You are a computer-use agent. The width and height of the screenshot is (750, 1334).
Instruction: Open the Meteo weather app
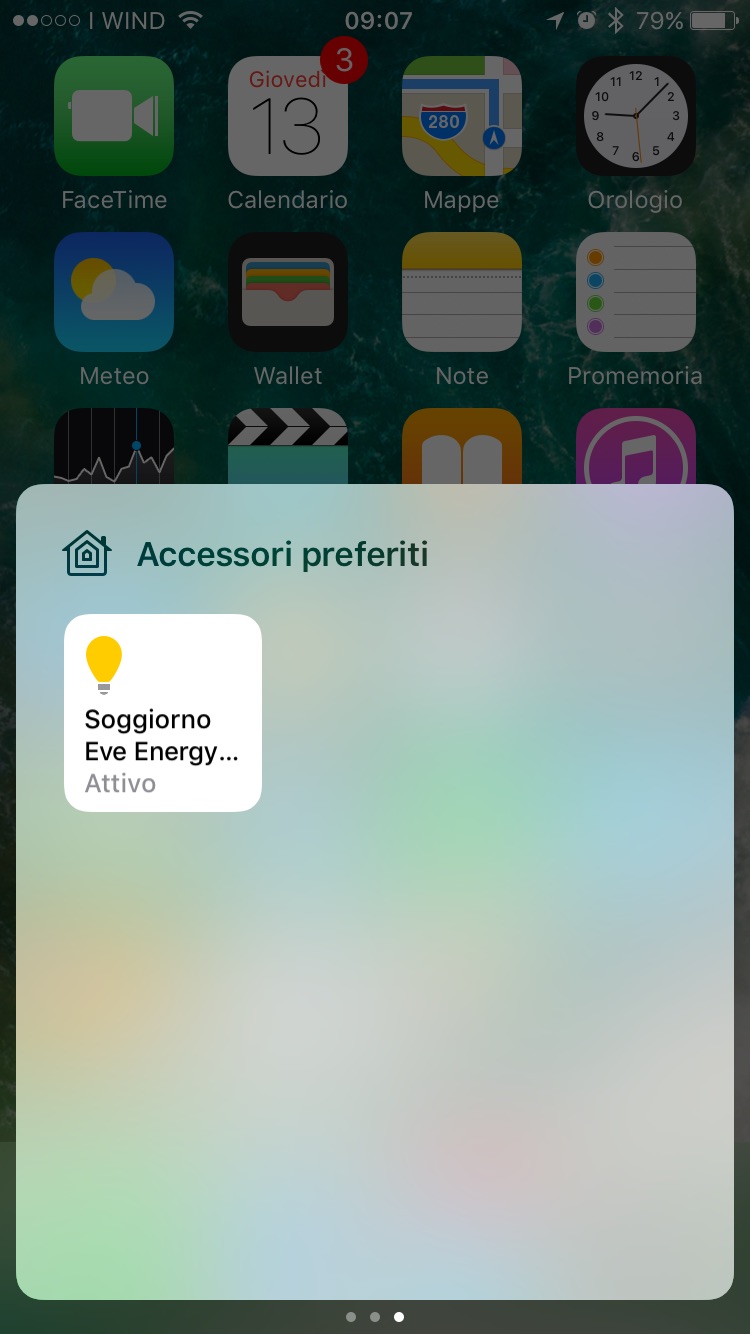click(x=114, y=292)
